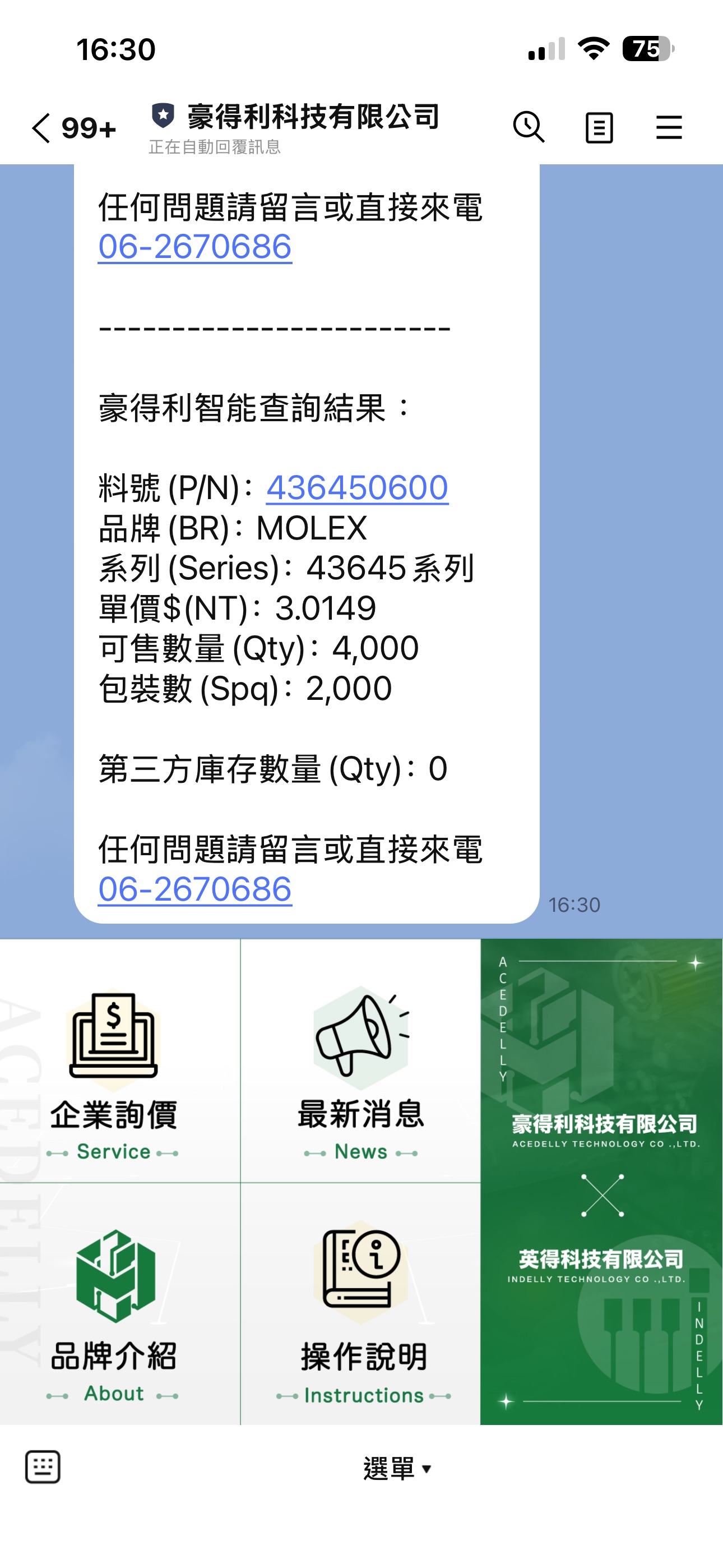Call 06-2670686 below the third-party stock line
The height and width of the screenshot is (1568, 723).
(194, 889)
